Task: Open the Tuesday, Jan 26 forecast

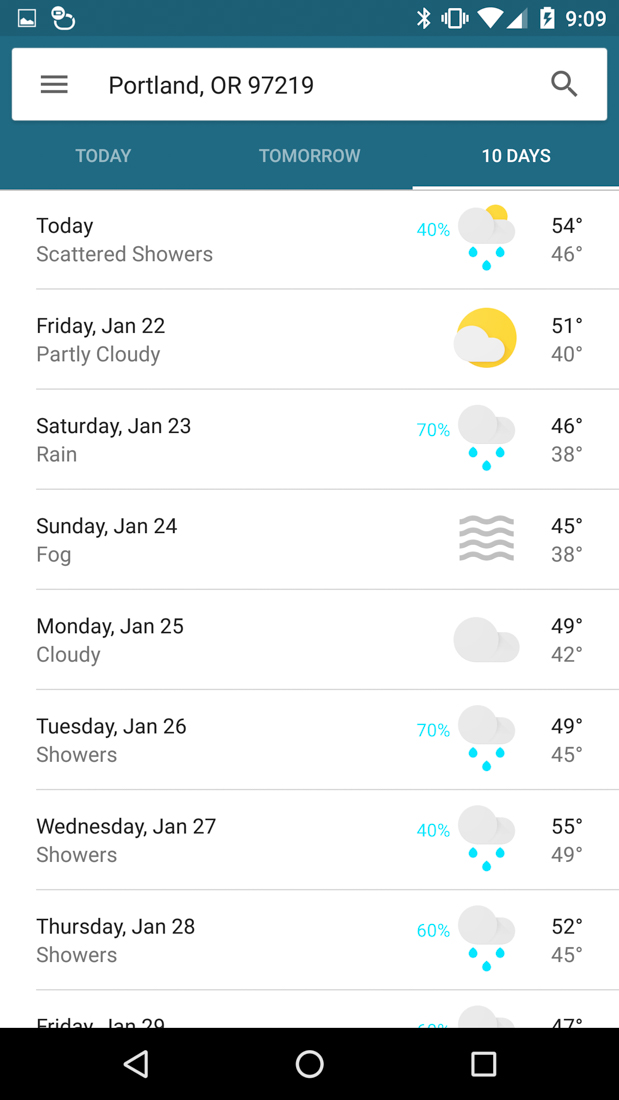Action: tap(310, 740)
